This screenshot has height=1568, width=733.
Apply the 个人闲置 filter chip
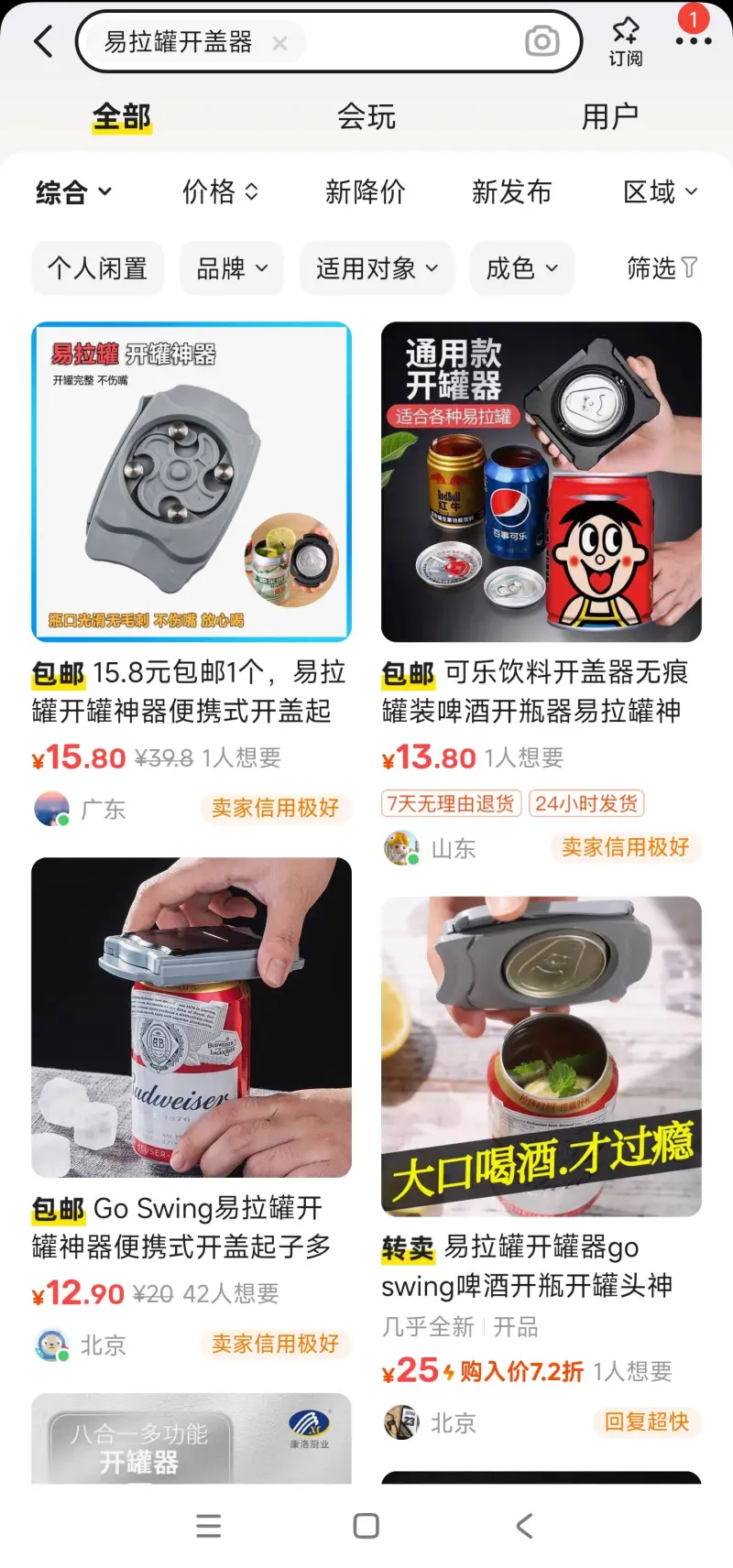tap(98, 268)
